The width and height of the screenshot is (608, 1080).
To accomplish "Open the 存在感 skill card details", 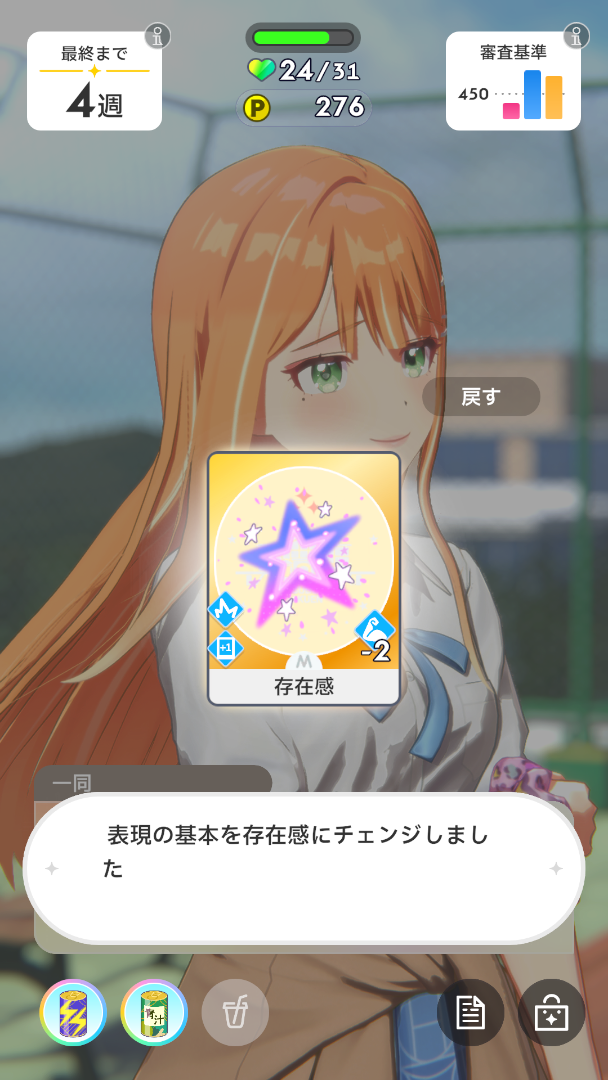I will pos(304,578).
